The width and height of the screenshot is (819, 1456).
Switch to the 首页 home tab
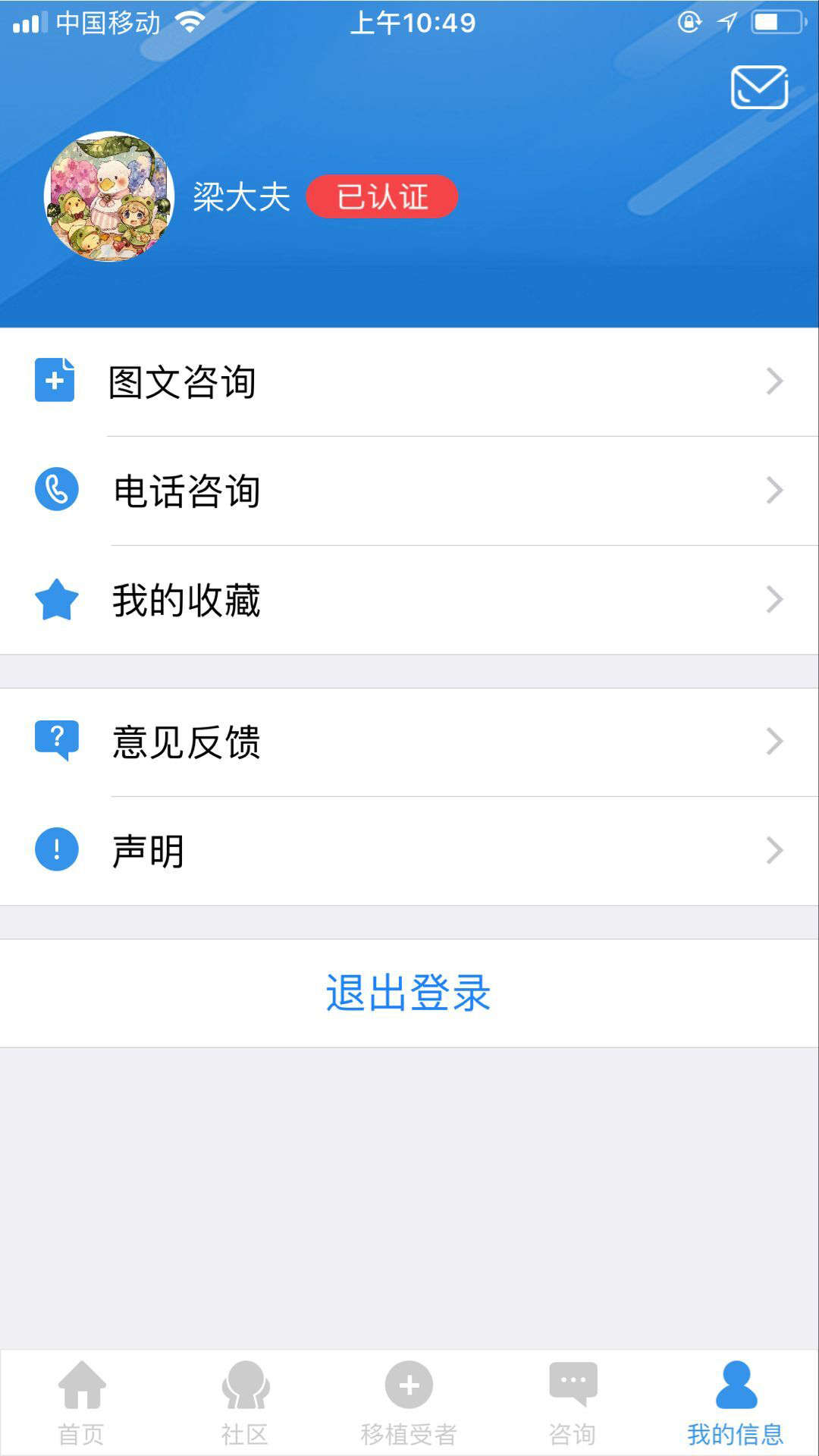82,1403
